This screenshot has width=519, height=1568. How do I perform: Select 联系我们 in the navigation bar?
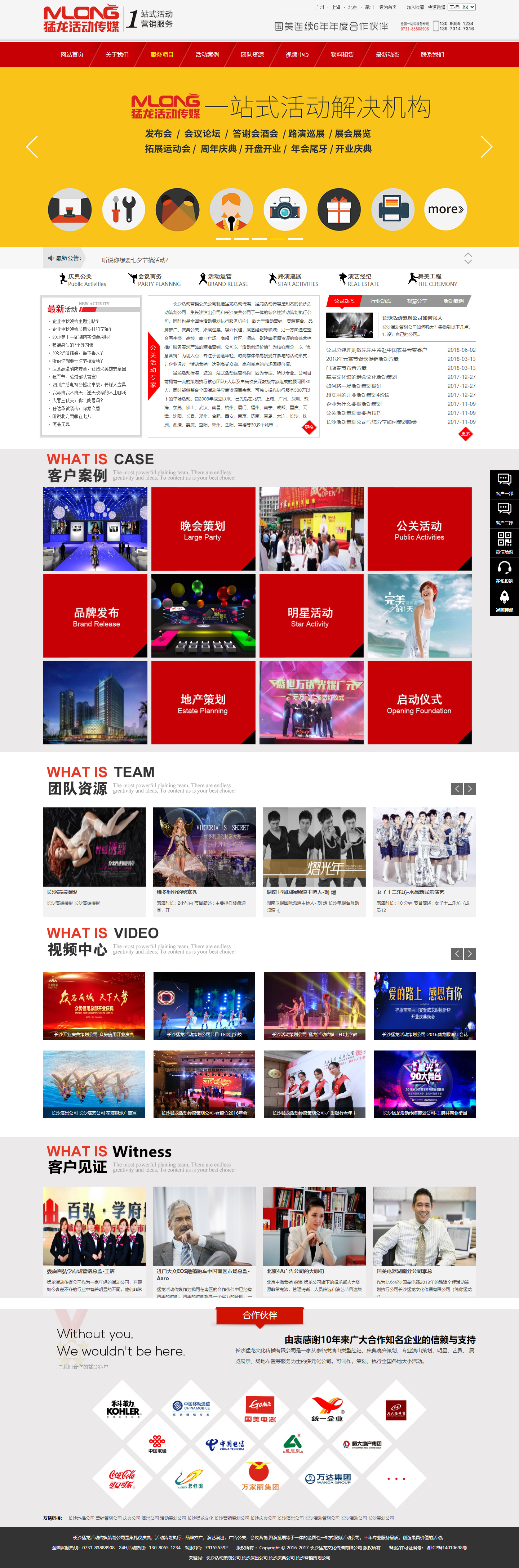click(x=432, y=55)
